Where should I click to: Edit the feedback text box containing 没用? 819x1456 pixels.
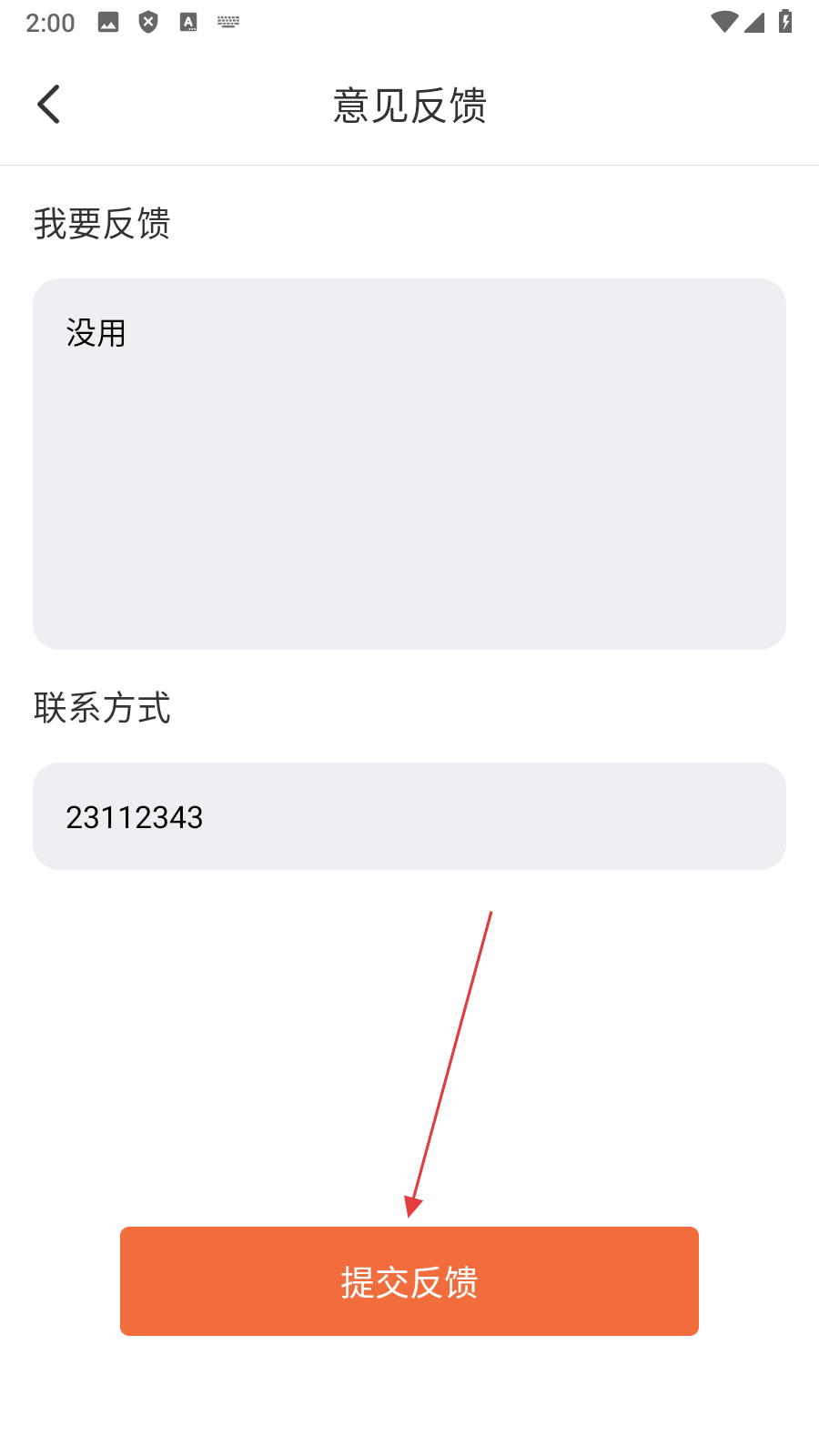pyautogui.click(x=409, y=464)
